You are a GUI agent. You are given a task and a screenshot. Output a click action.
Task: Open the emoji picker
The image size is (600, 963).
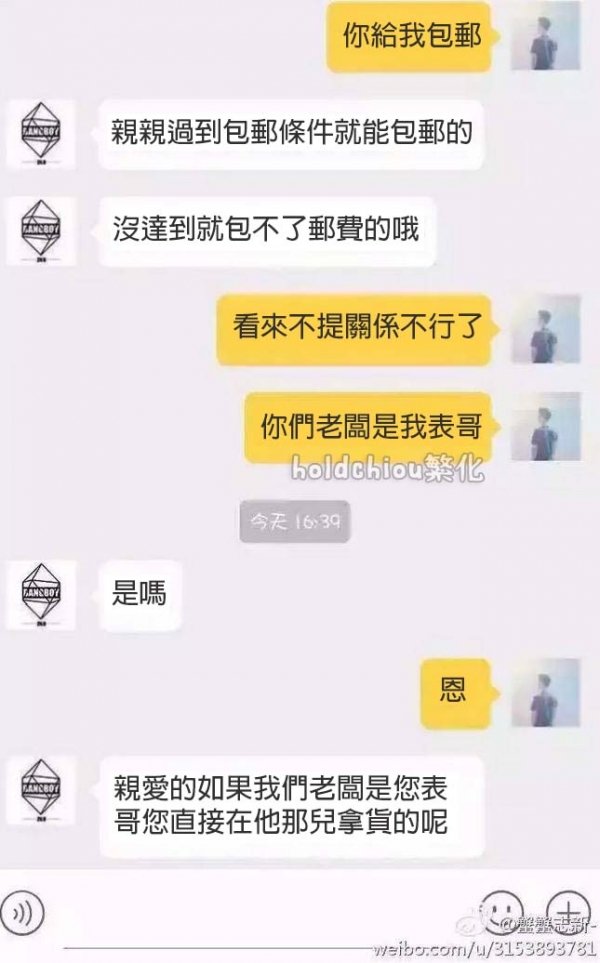pyautogui.click(x=501, y=911)
